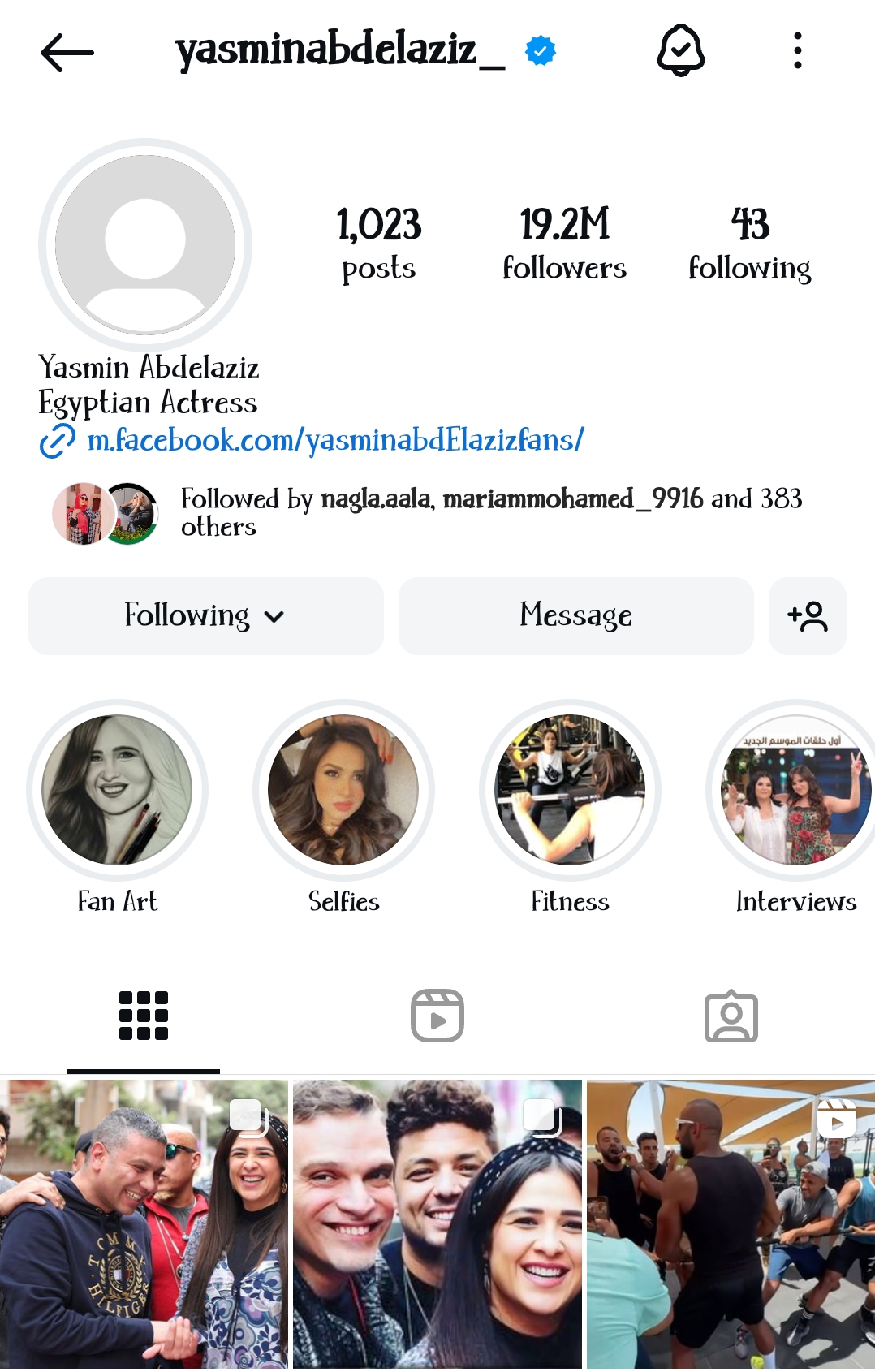Open the m.facebook.com fan page link
Image resolution: width=875 pixels, height=1372 pixels.
click(x=334, y=440)
